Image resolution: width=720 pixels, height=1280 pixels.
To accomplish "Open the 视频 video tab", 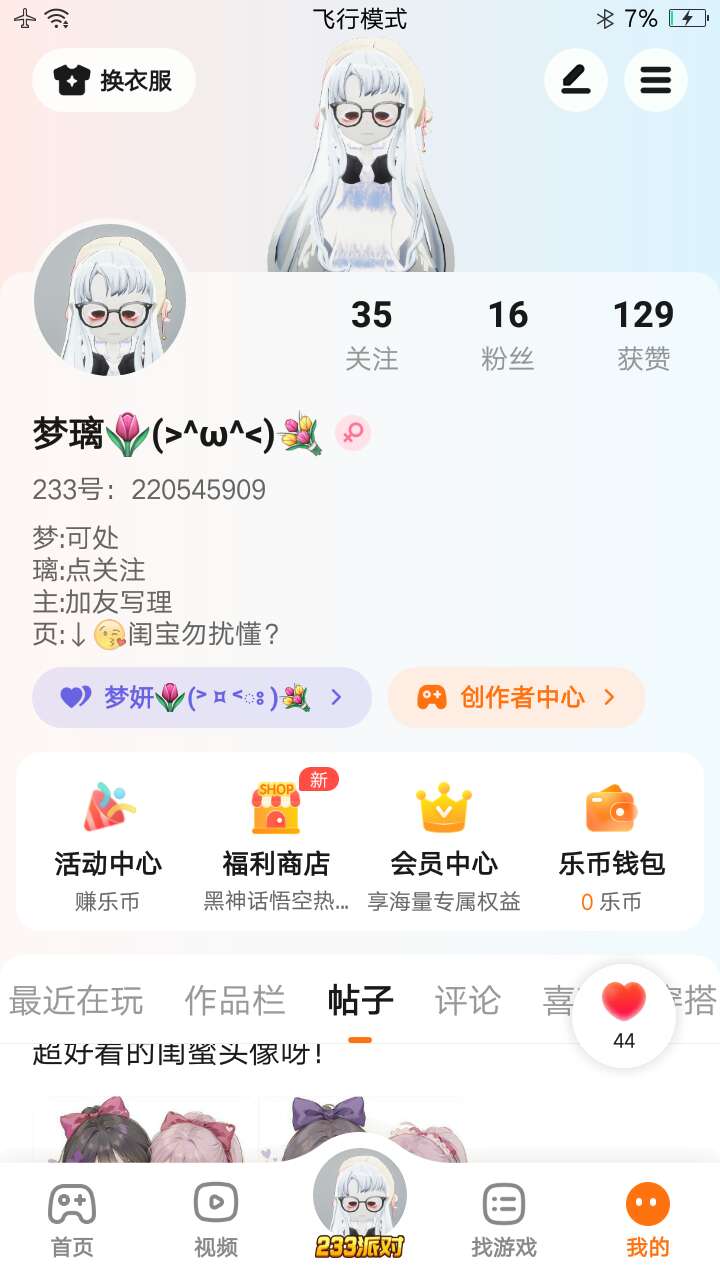I will [216, 1220].
